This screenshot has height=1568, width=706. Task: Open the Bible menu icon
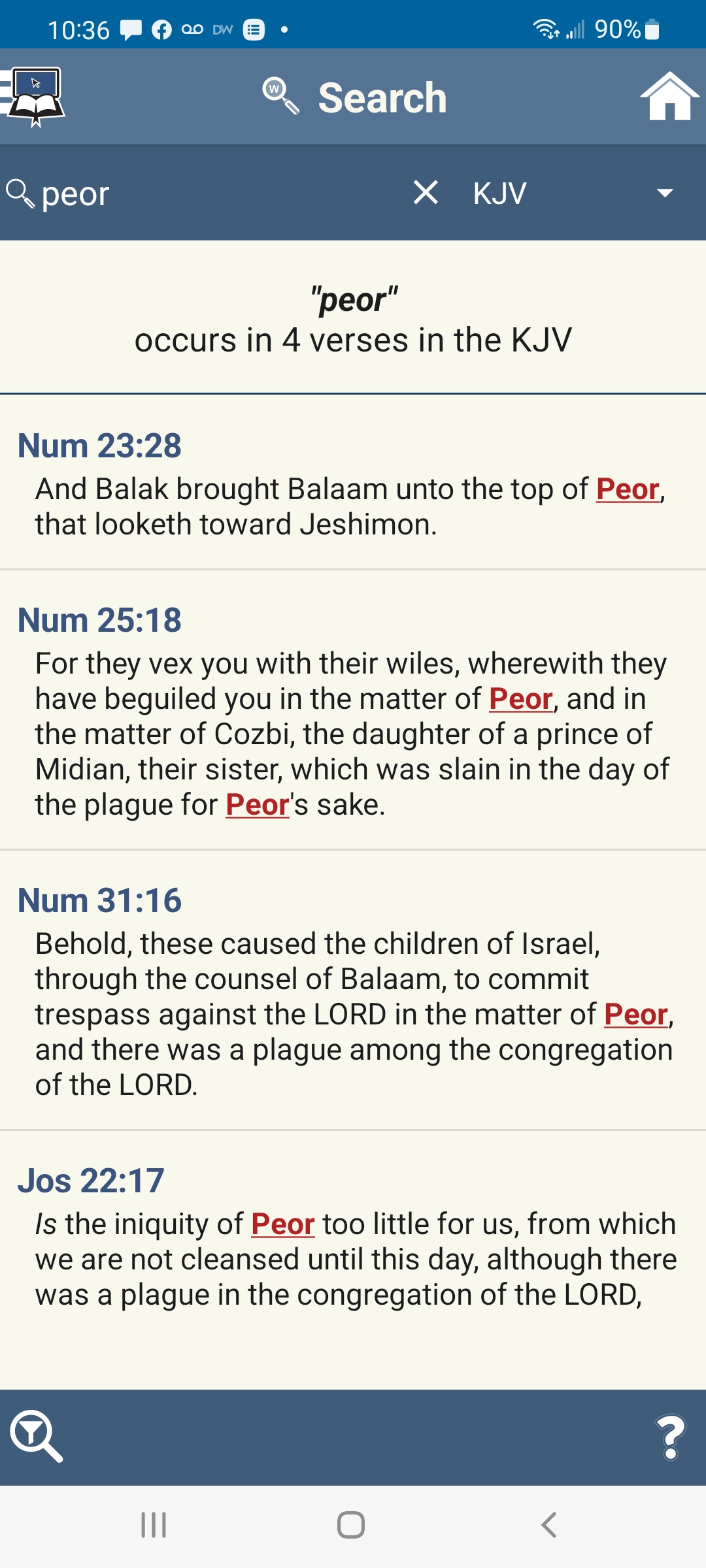(34, 97)
